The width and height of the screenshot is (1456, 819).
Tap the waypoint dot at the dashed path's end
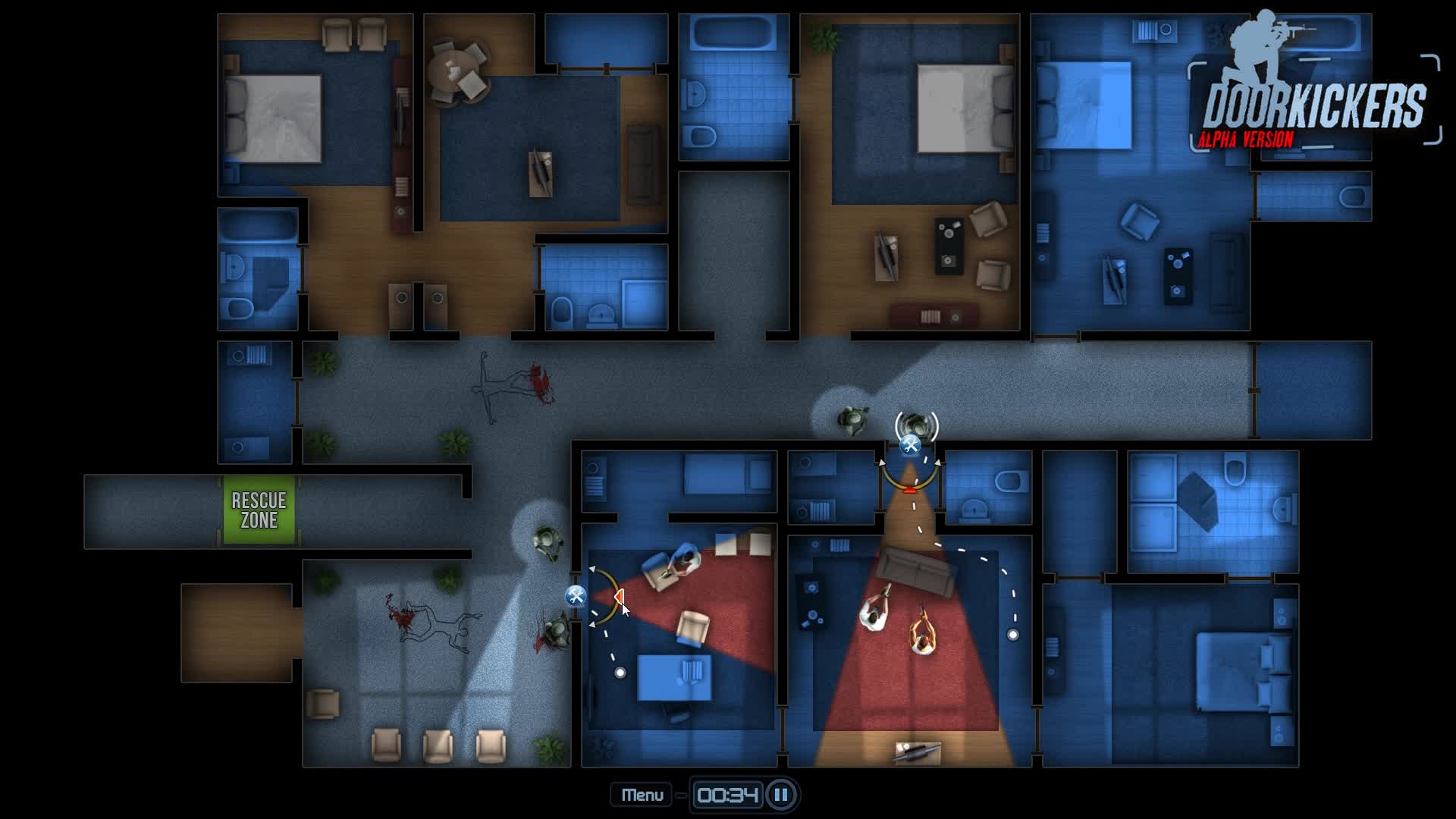(x=1012, y=635)
